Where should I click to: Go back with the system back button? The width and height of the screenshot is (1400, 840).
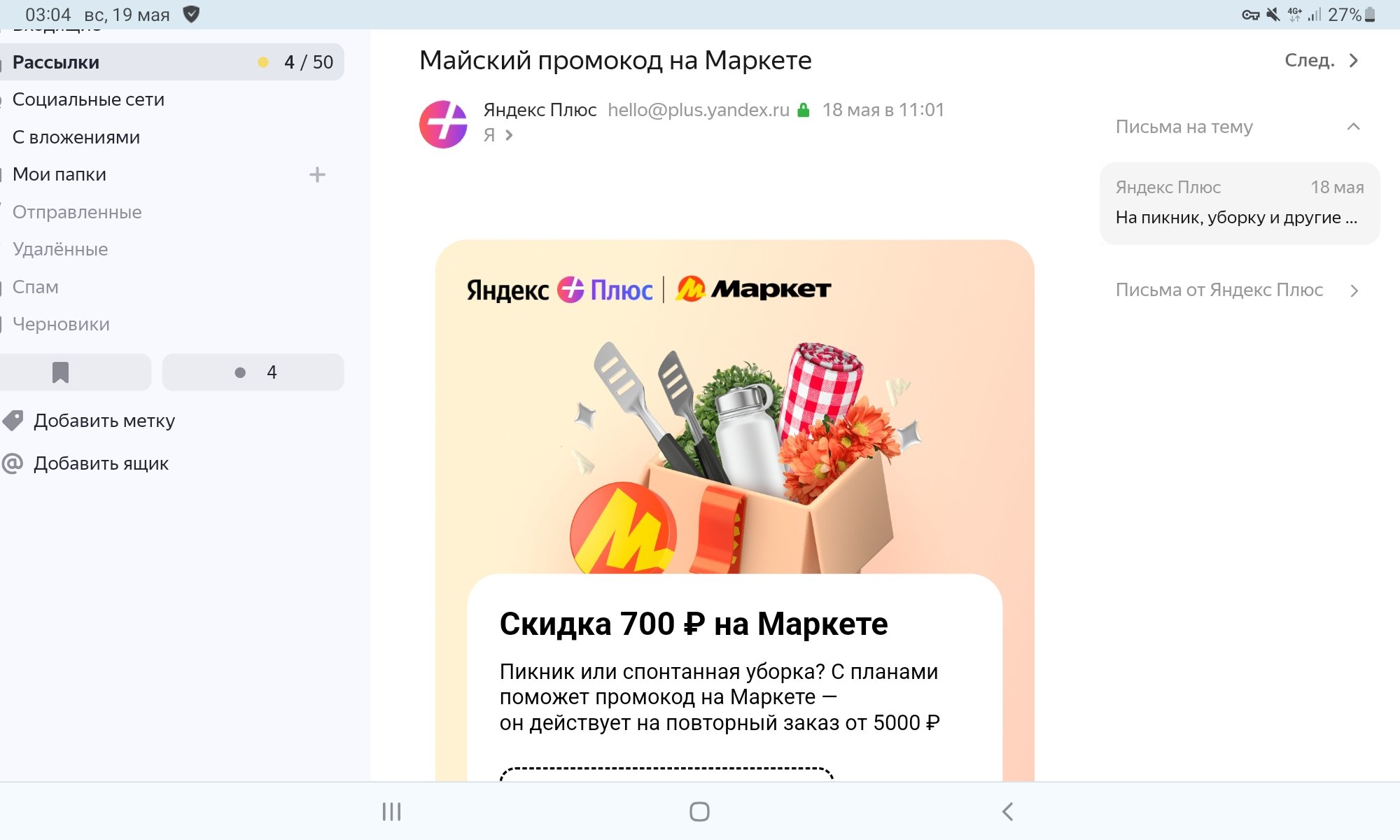click(x=1007, y=812)
